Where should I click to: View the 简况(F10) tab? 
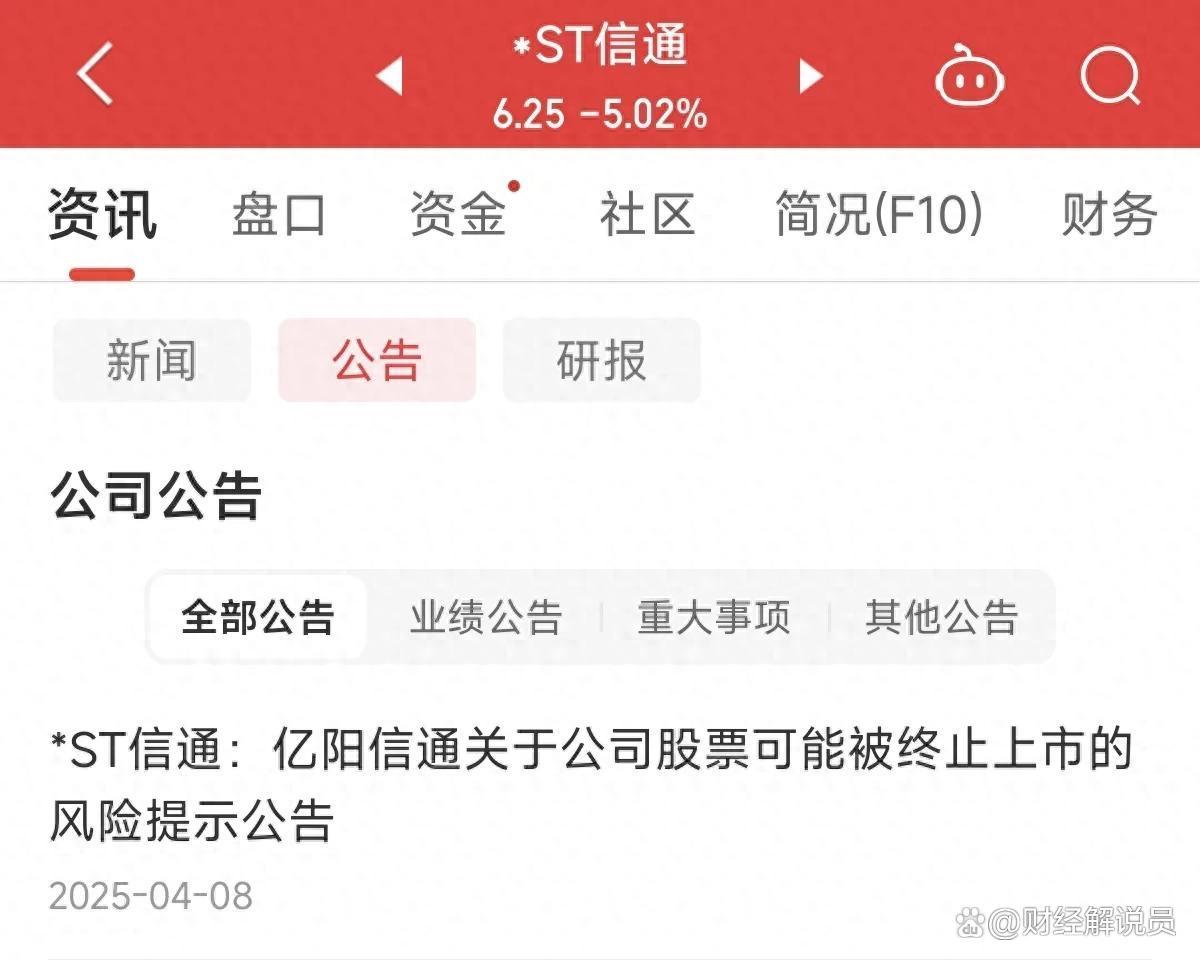click(x=879, y=215)
